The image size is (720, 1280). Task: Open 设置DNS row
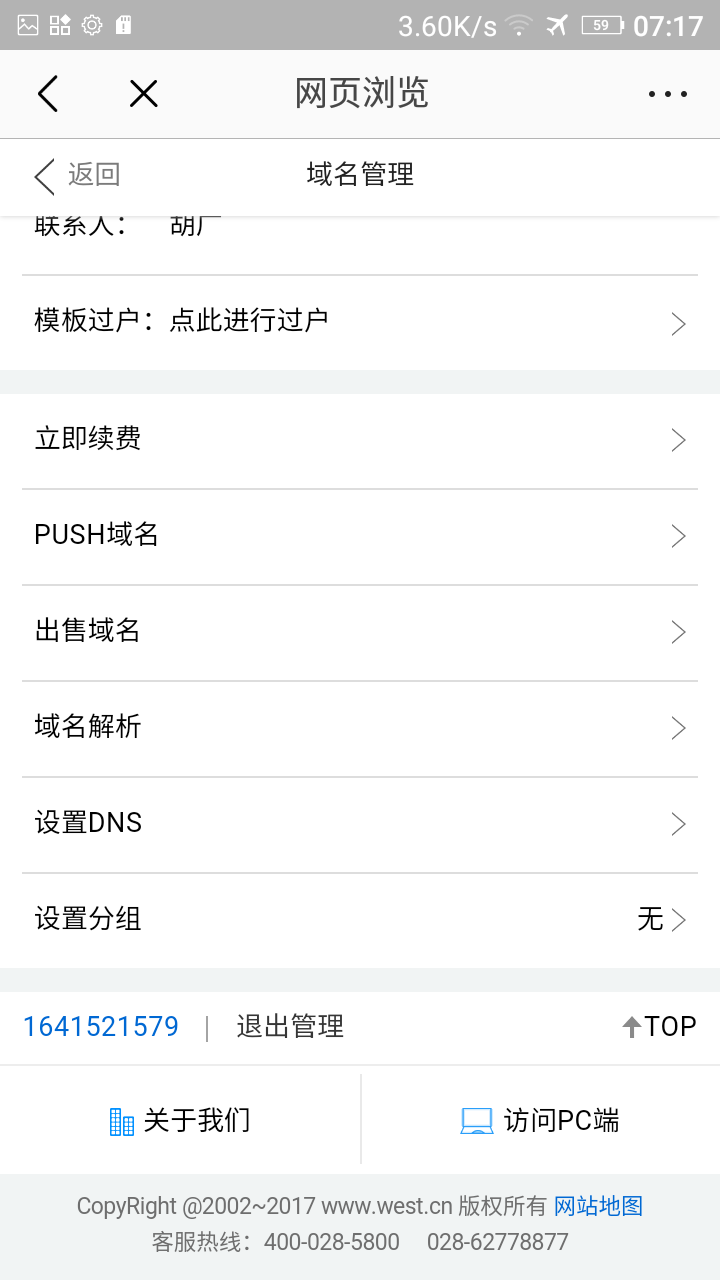pos(360,824)
